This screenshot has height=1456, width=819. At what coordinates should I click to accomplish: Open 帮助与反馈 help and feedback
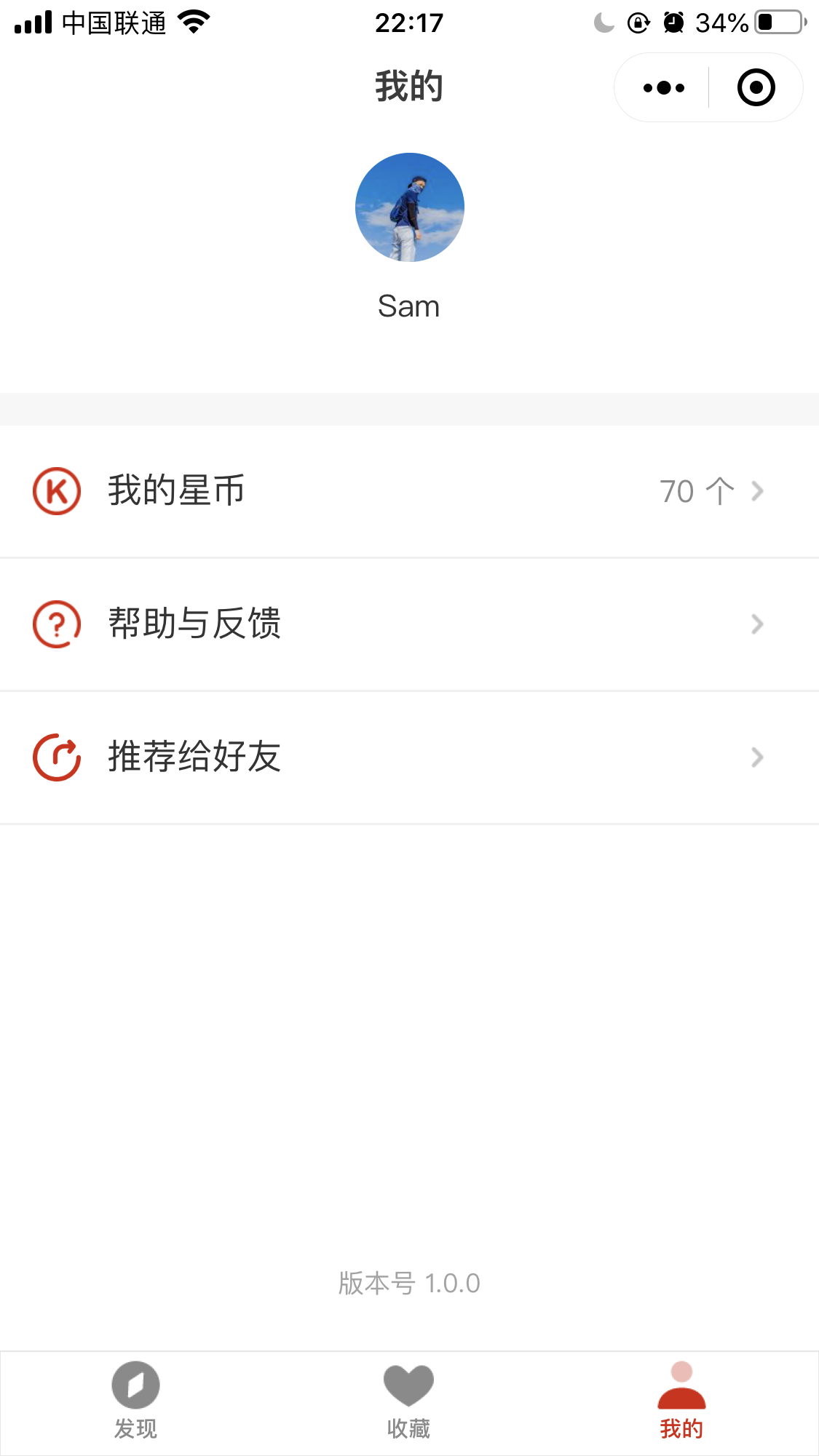pos(409,624)
